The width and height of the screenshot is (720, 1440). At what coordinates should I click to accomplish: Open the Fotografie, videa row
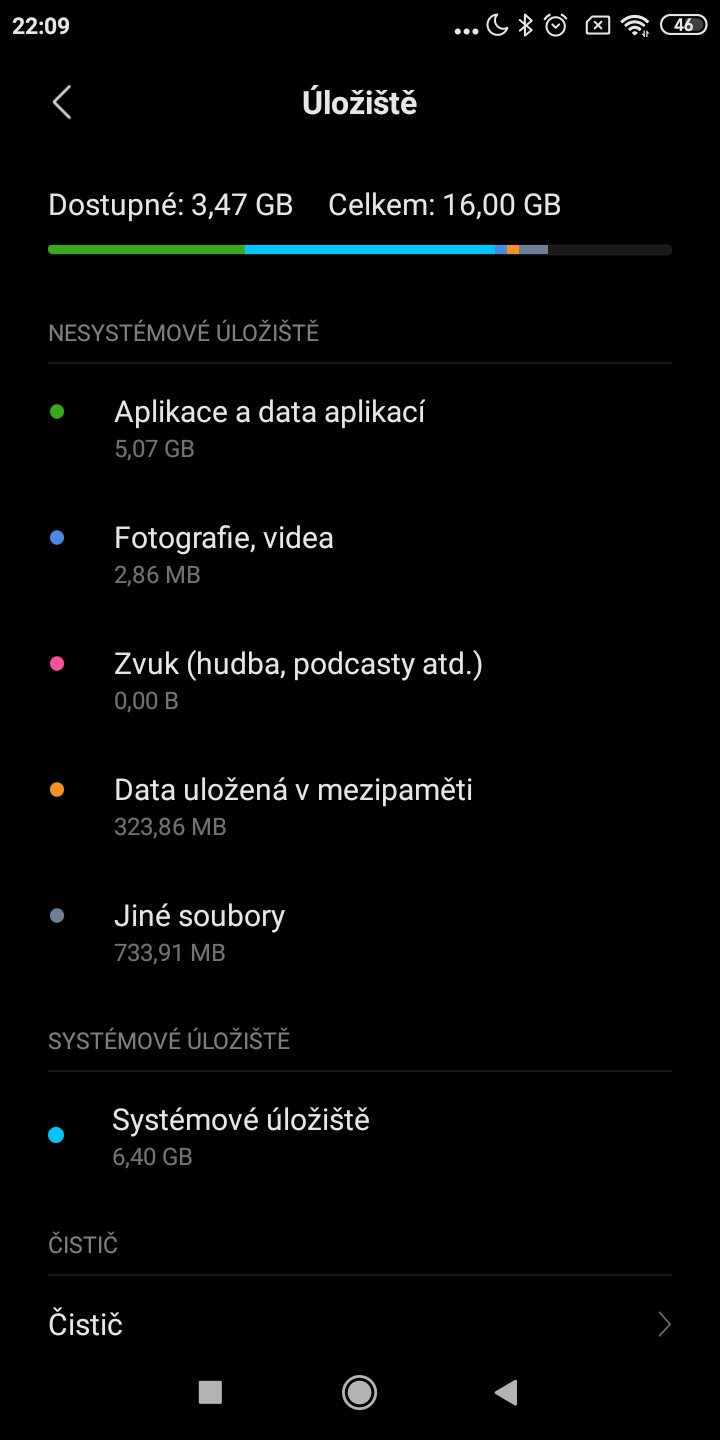click(x=360, y=554)
